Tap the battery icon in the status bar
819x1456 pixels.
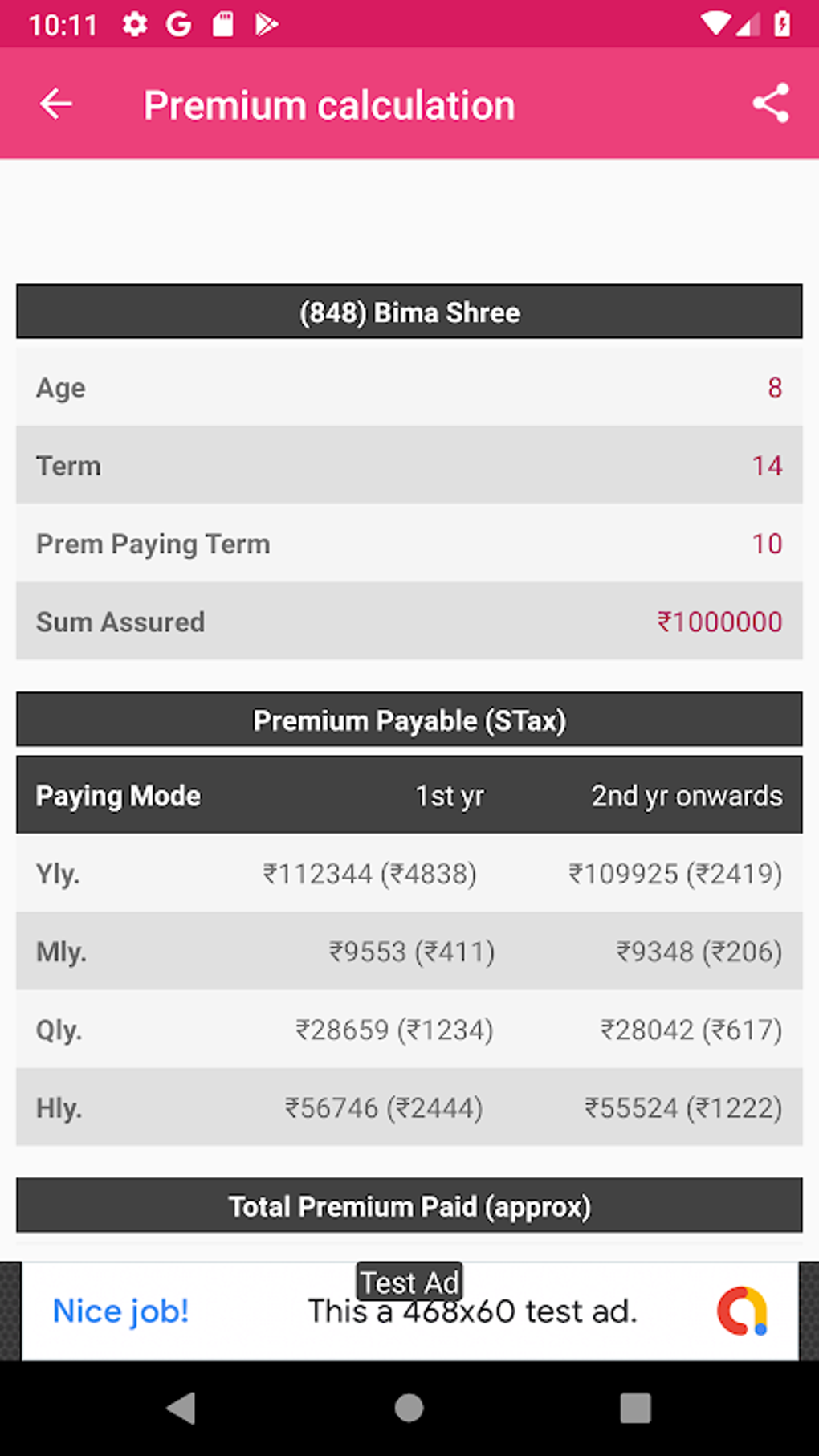click(782, 23)
